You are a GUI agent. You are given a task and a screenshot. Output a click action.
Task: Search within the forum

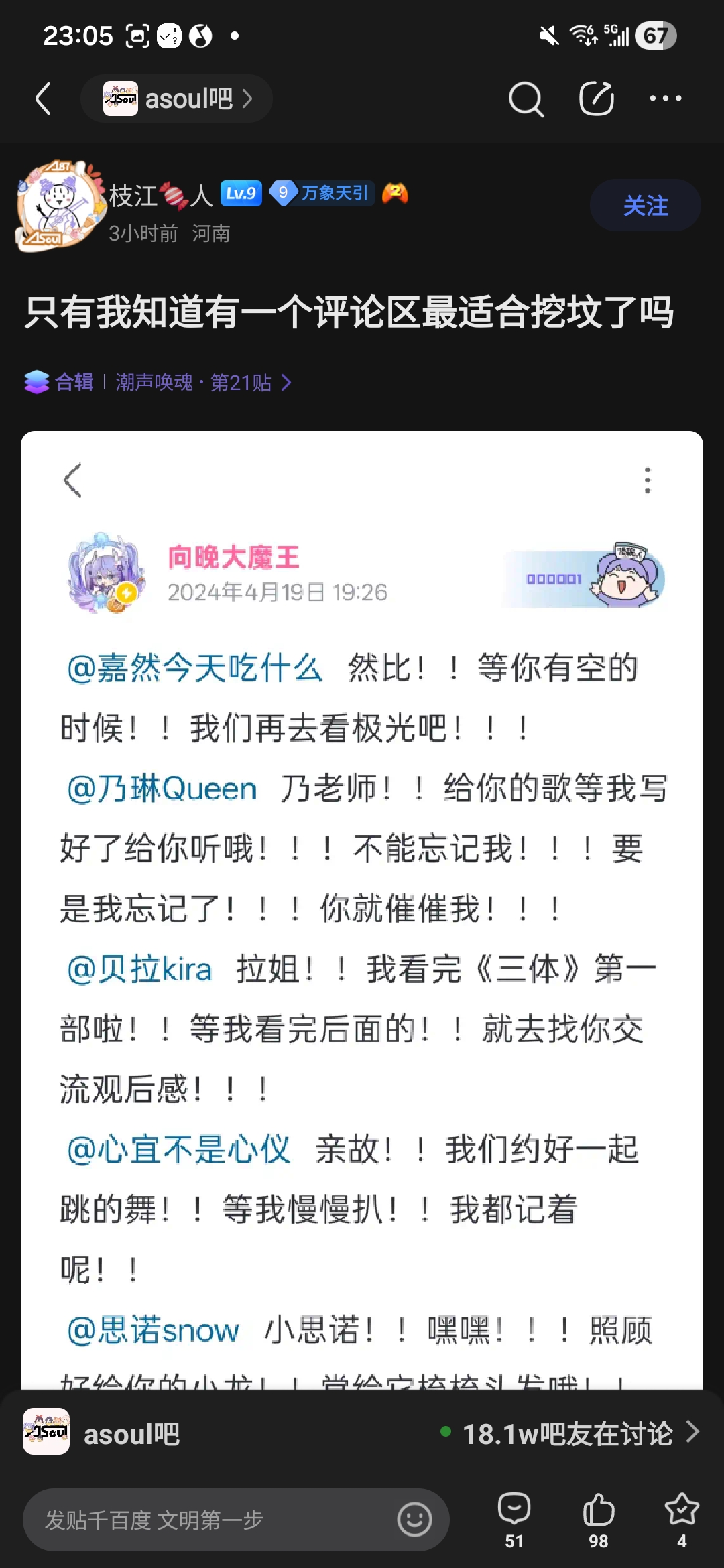(526, 99)
